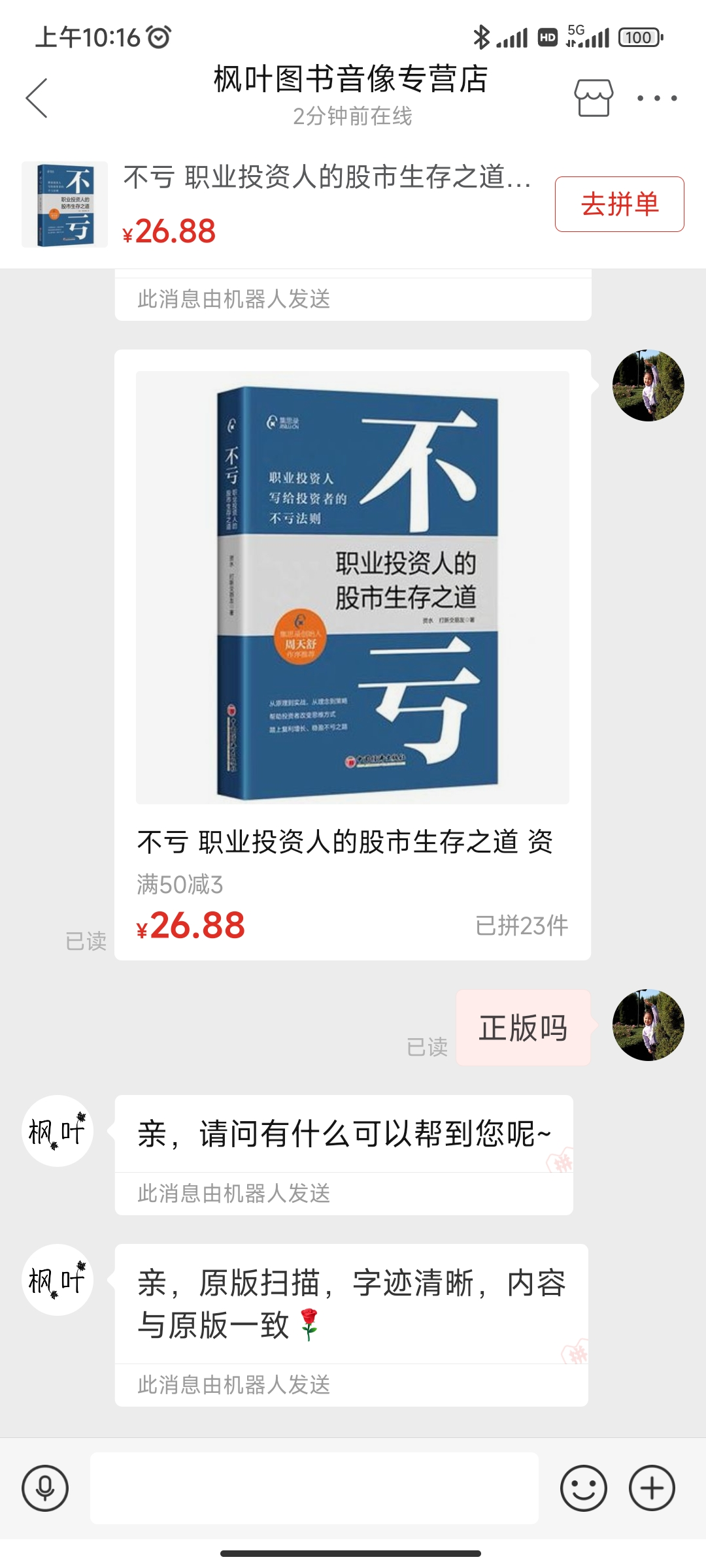Open the store page icon

(594, 98)
